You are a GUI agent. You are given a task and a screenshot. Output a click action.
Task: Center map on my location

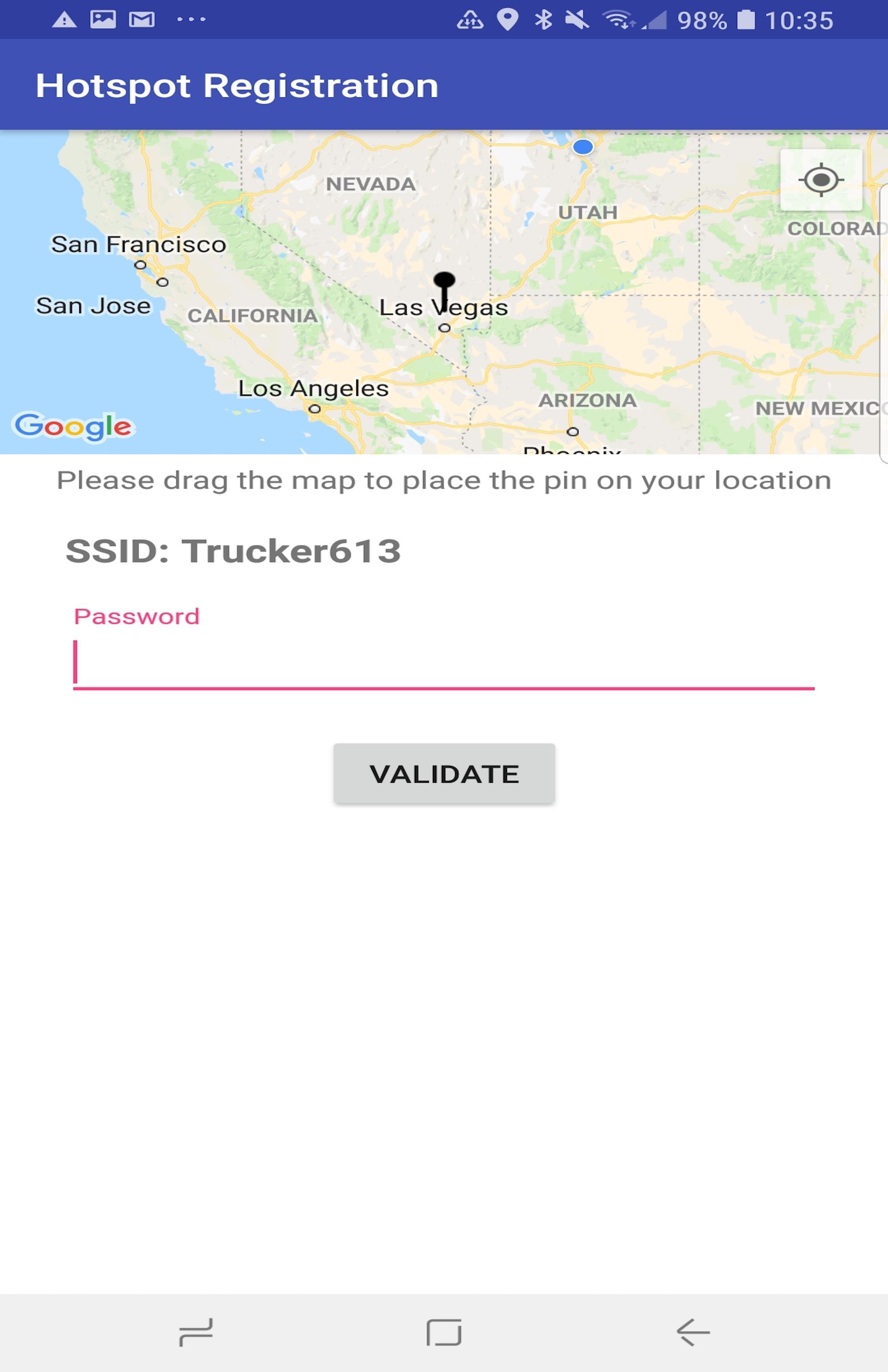pyautogui.click(x=821, y=180)
